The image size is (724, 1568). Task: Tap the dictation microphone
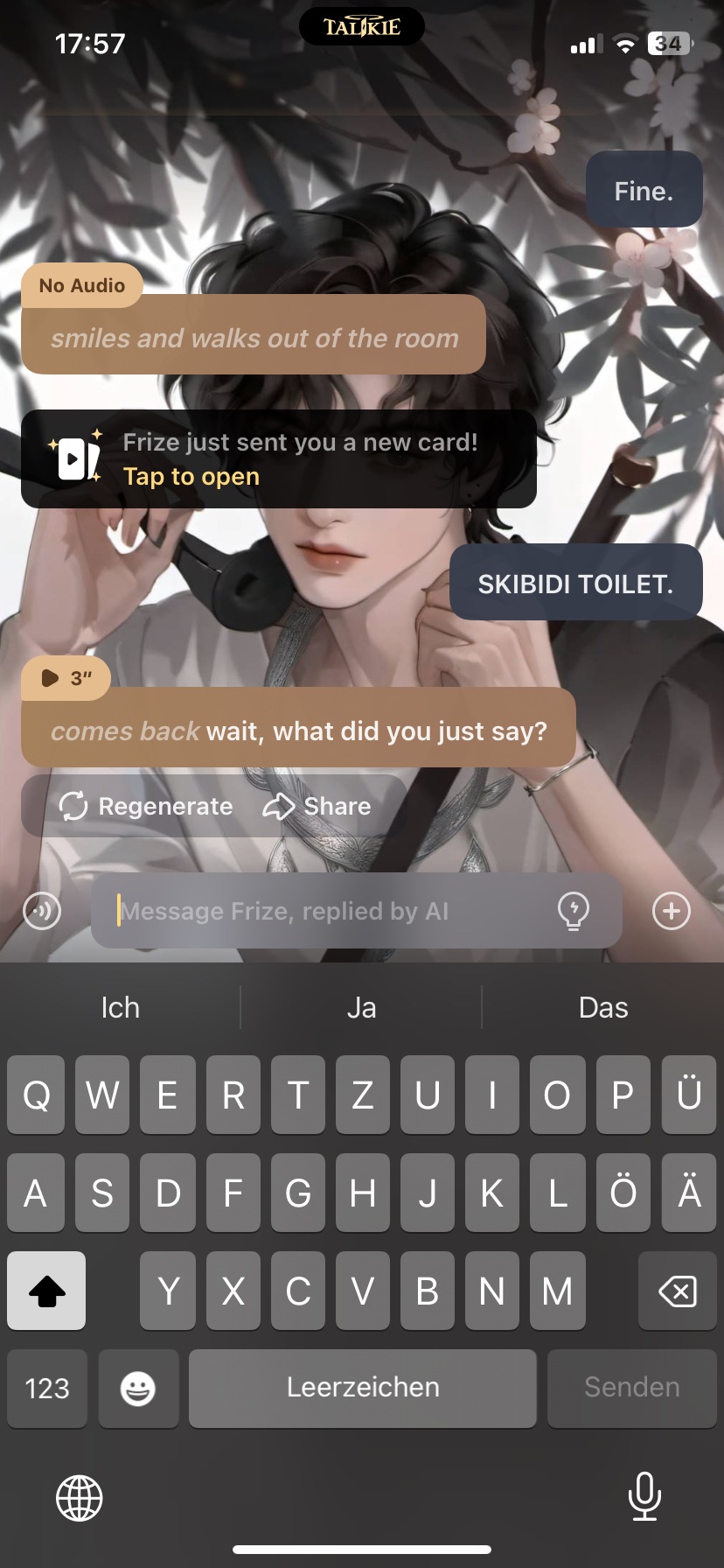pos(644,1495)
